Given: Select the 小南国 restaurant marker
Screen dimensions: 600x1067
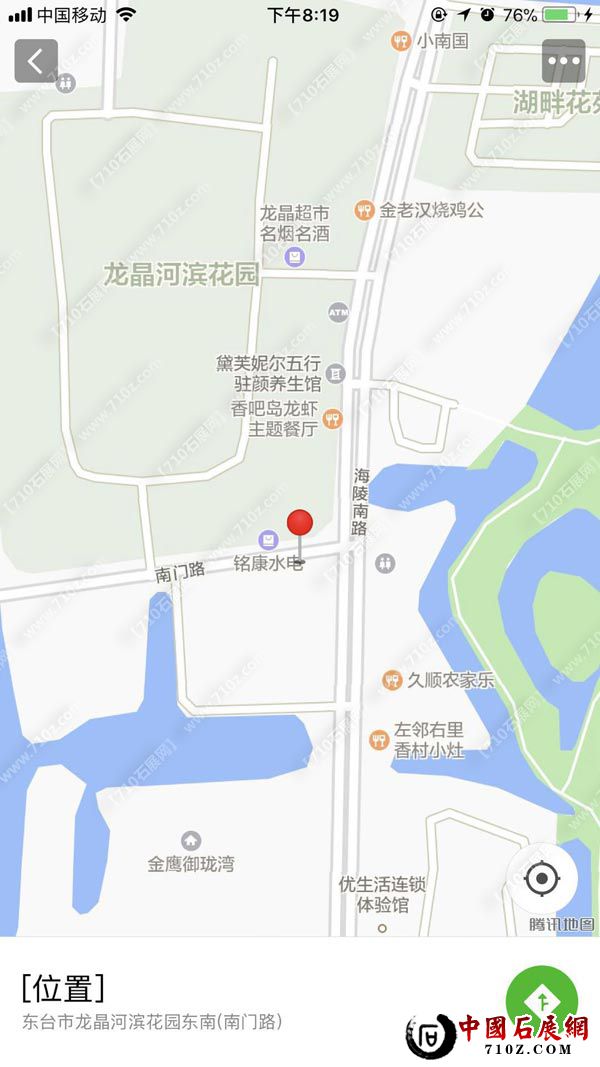Looking at the screenshot, I should [x=400, y=41].
